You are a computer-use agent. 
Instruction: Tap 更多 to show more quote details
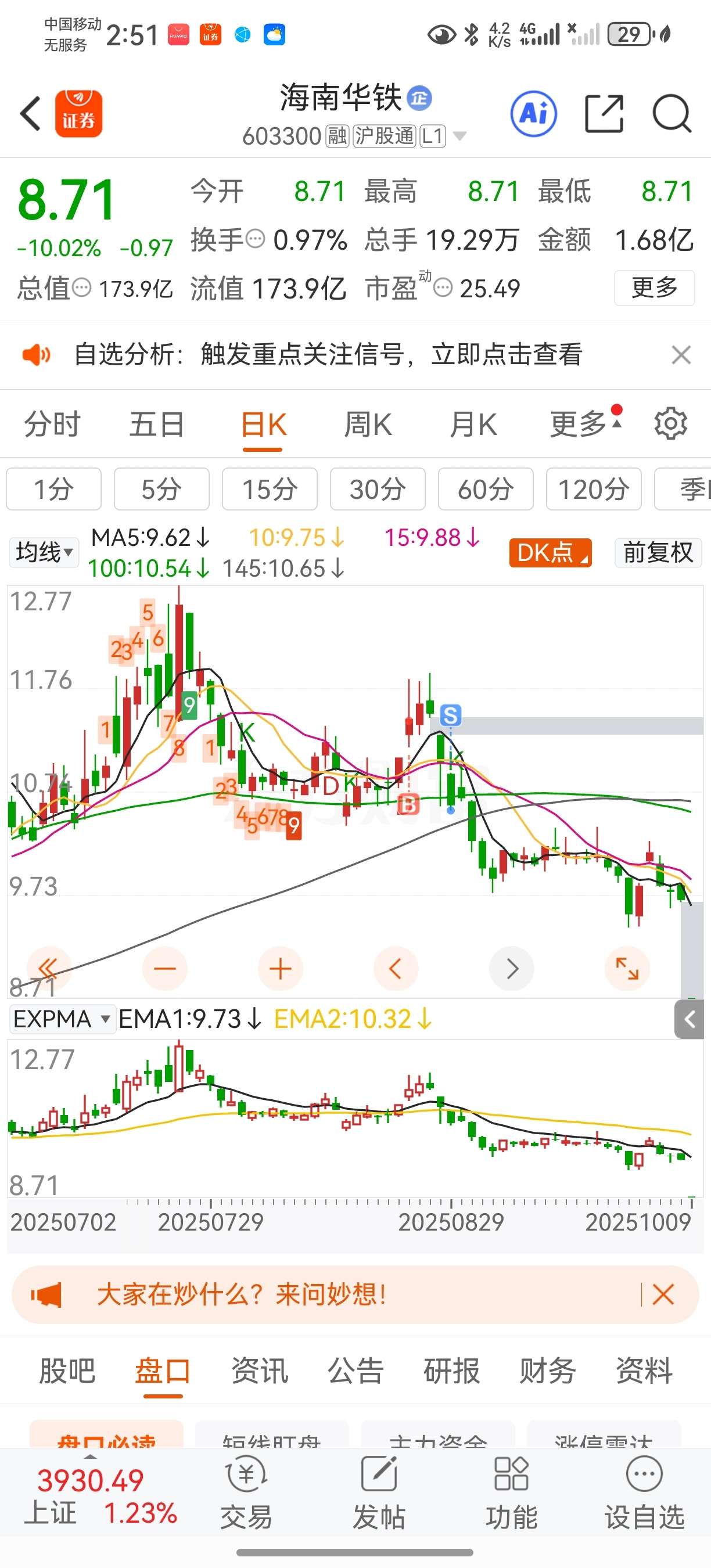pos(655,288)
